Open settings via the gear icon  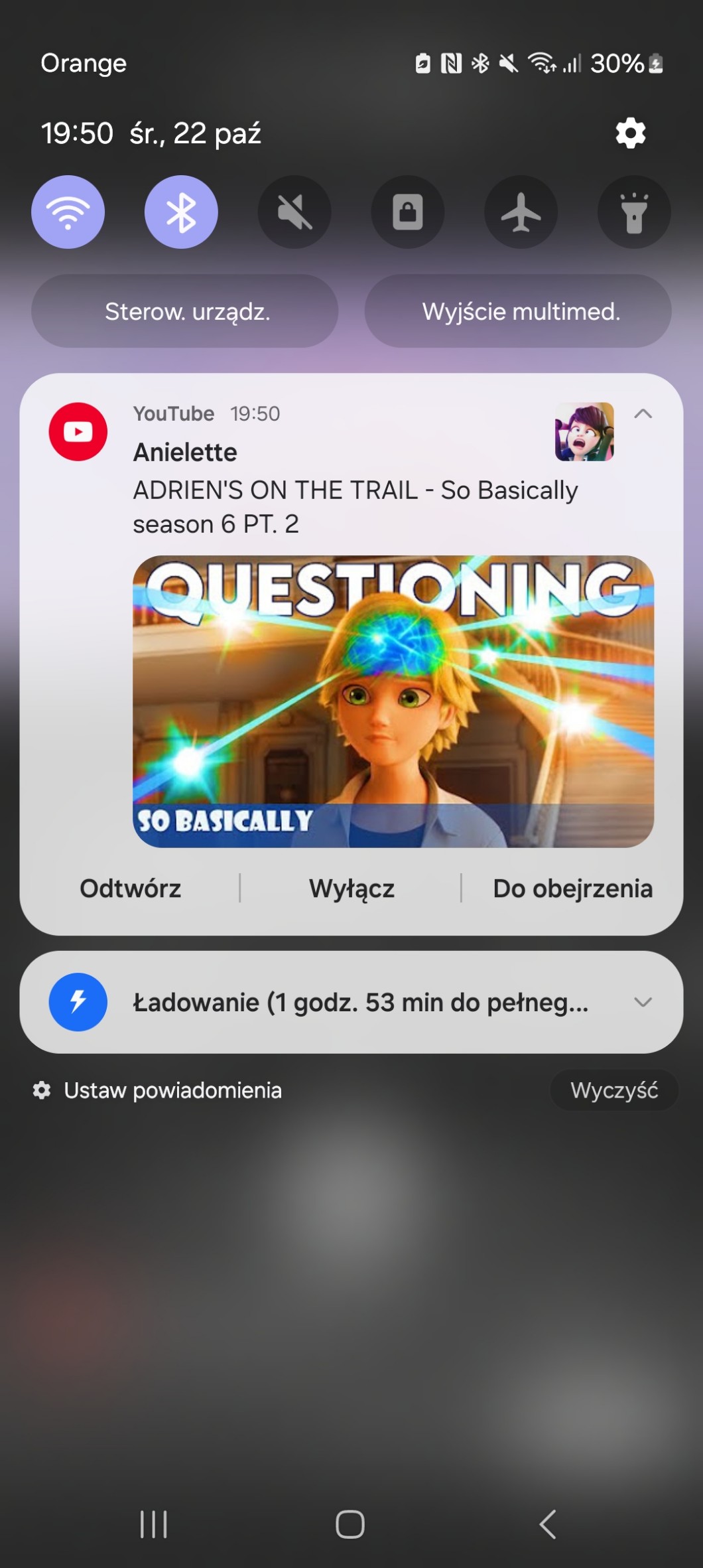(x=630, y=133)
